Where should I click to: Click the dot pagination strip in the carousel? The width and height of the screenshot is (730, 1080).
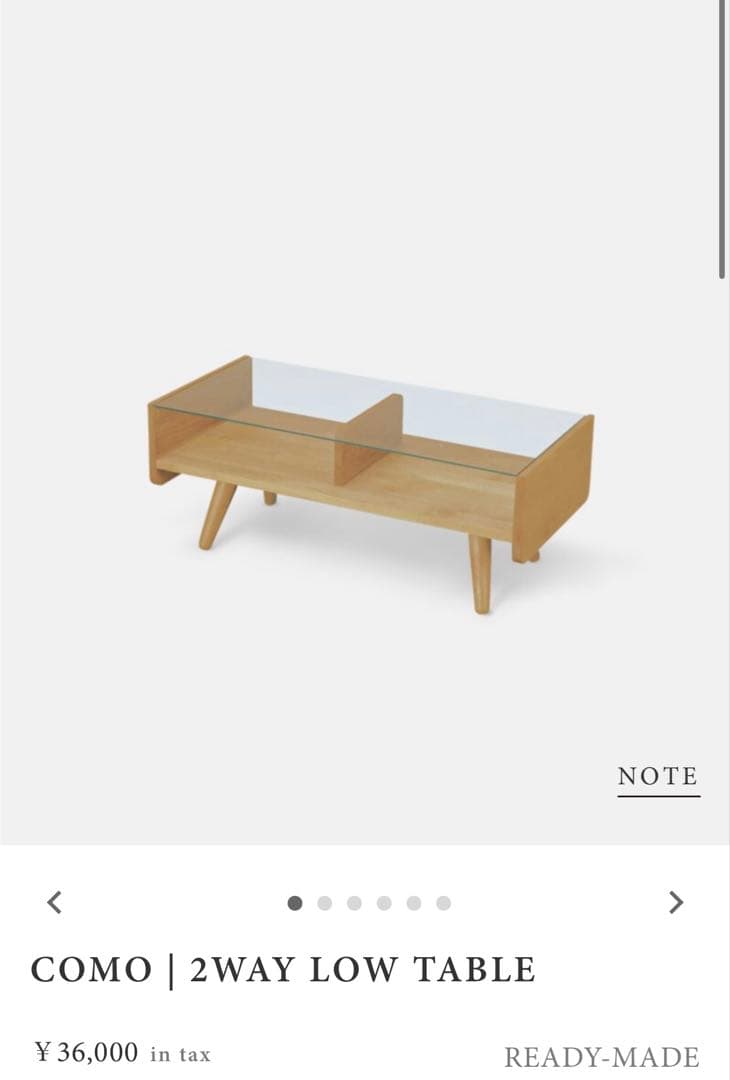pyautogui.click(x=368, y=901)
